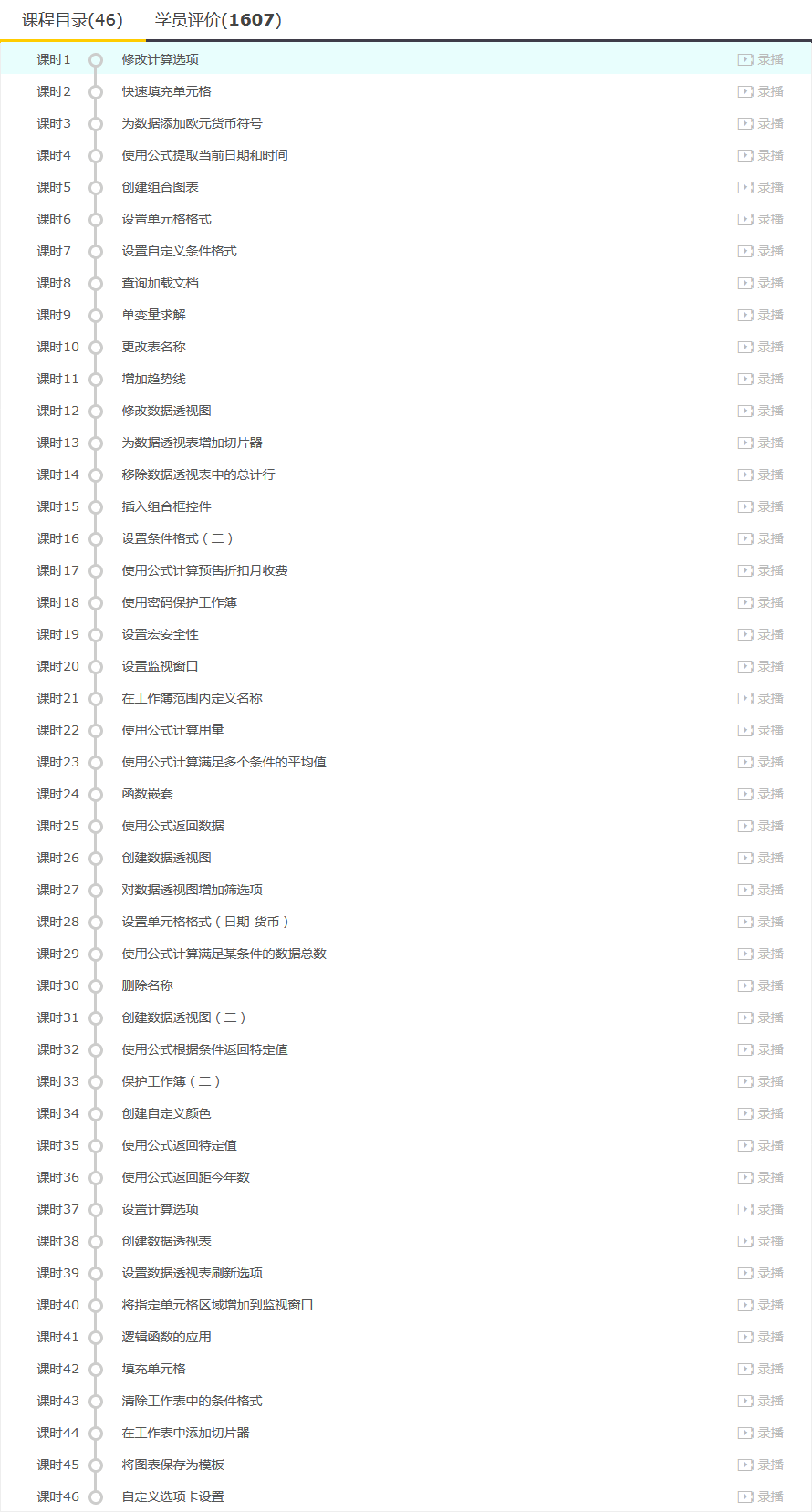This screenshot has height=1512, width=812.
Task: Open lesson 34 创建自定义颜色
Action: 166,1113
